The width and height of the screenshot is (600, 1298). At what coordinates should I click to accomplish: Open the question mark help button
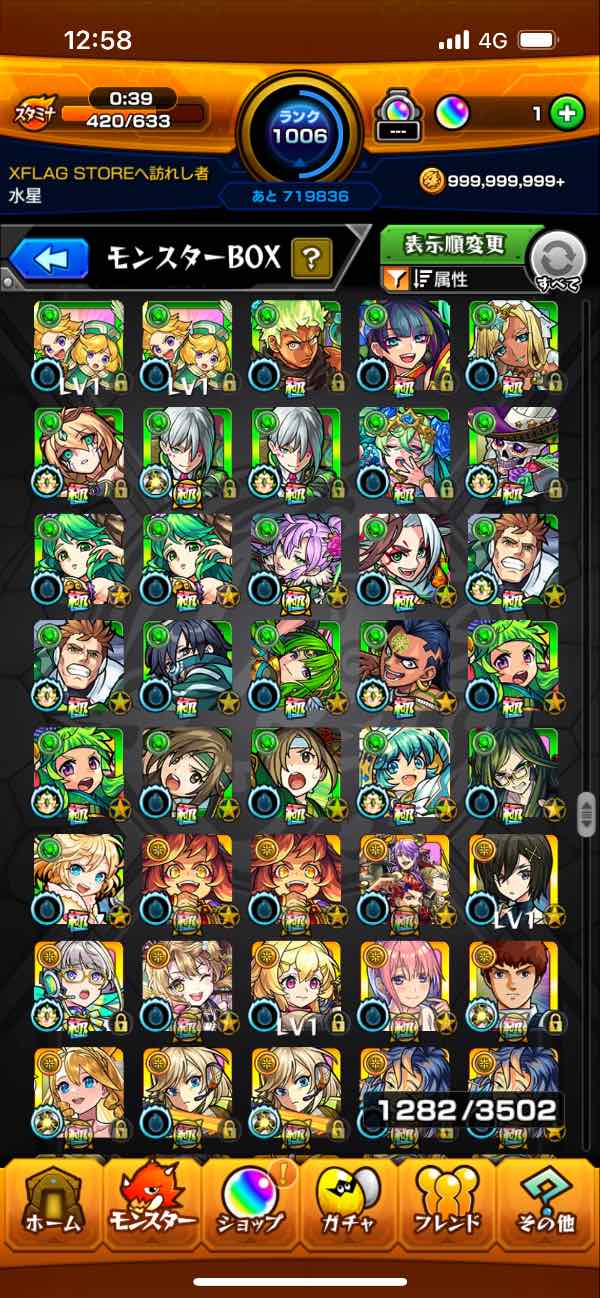(311, 260)
